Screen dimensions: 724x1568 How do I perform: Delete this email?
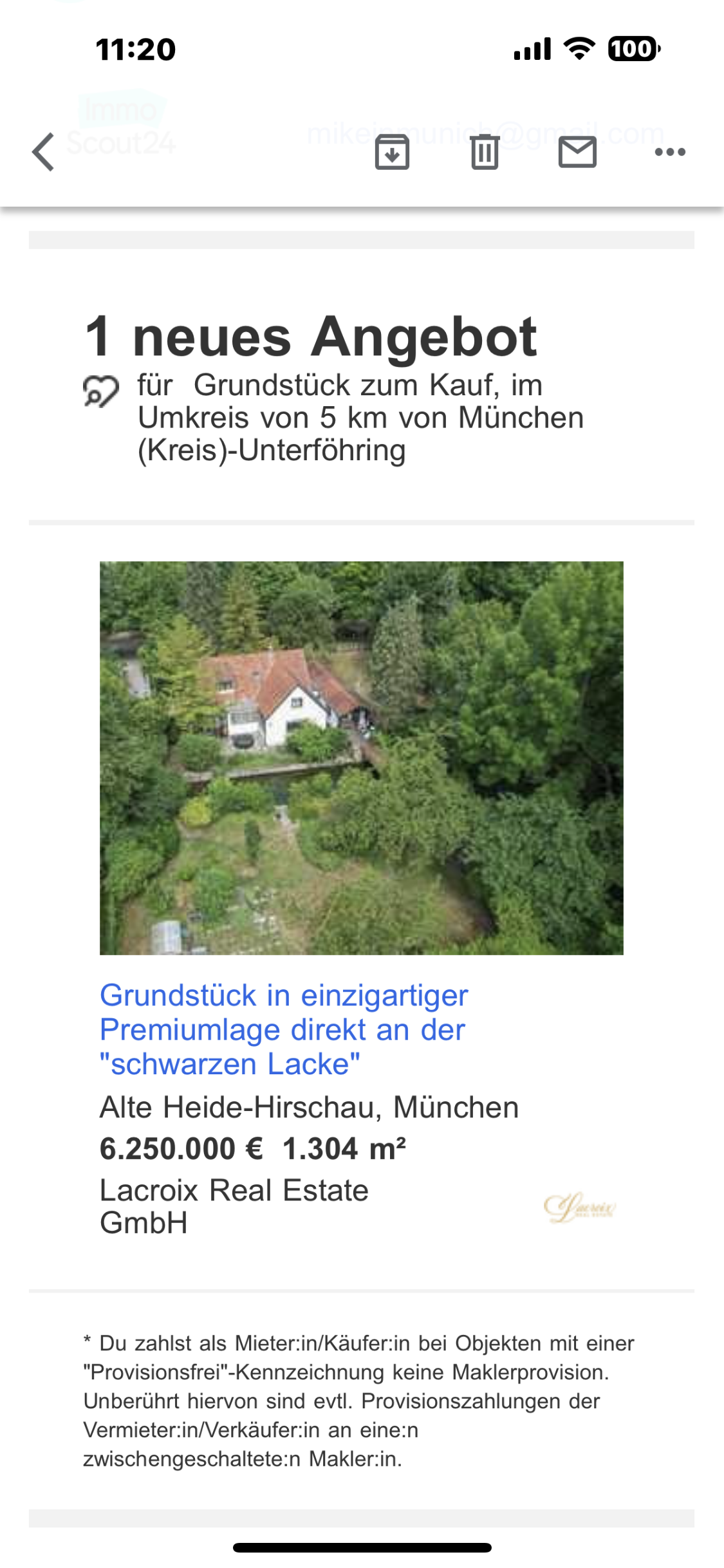point(485,153)
